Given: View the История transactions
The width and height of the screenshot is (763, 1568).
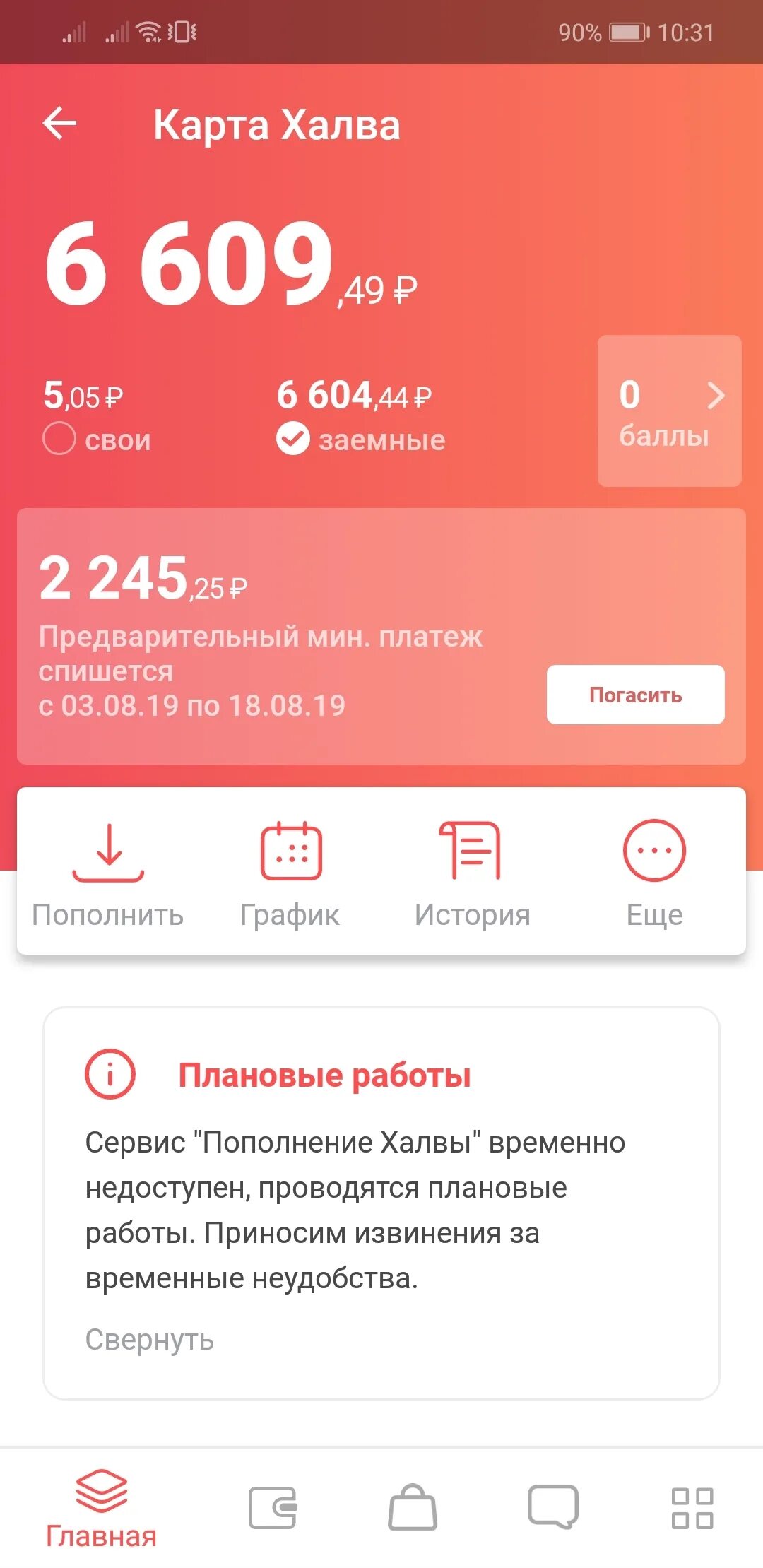Looking at the screenshot, I should 472,873.
